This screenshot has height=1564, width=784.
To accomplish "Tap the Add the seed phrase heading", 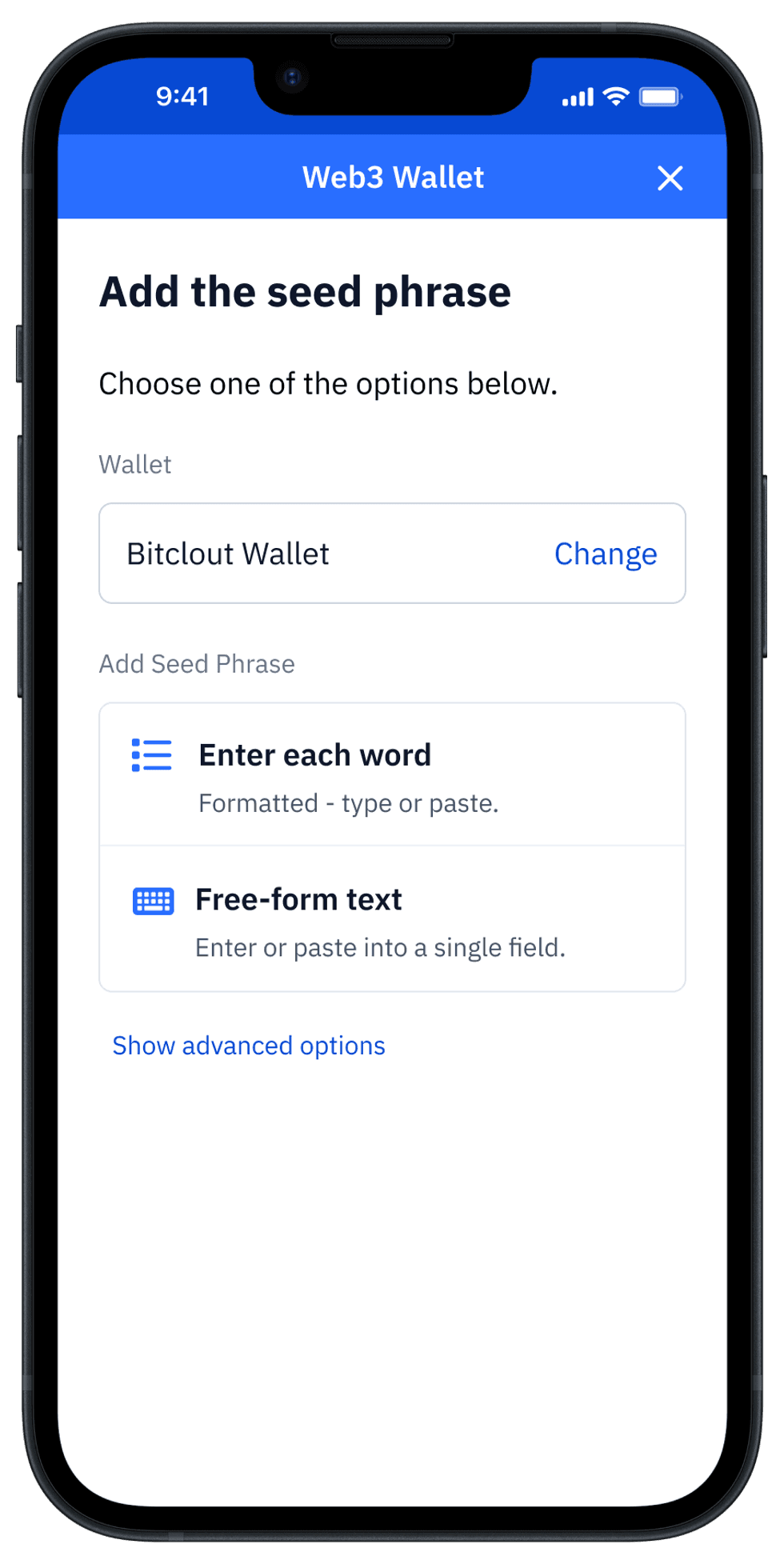I will tap(304, 291).
